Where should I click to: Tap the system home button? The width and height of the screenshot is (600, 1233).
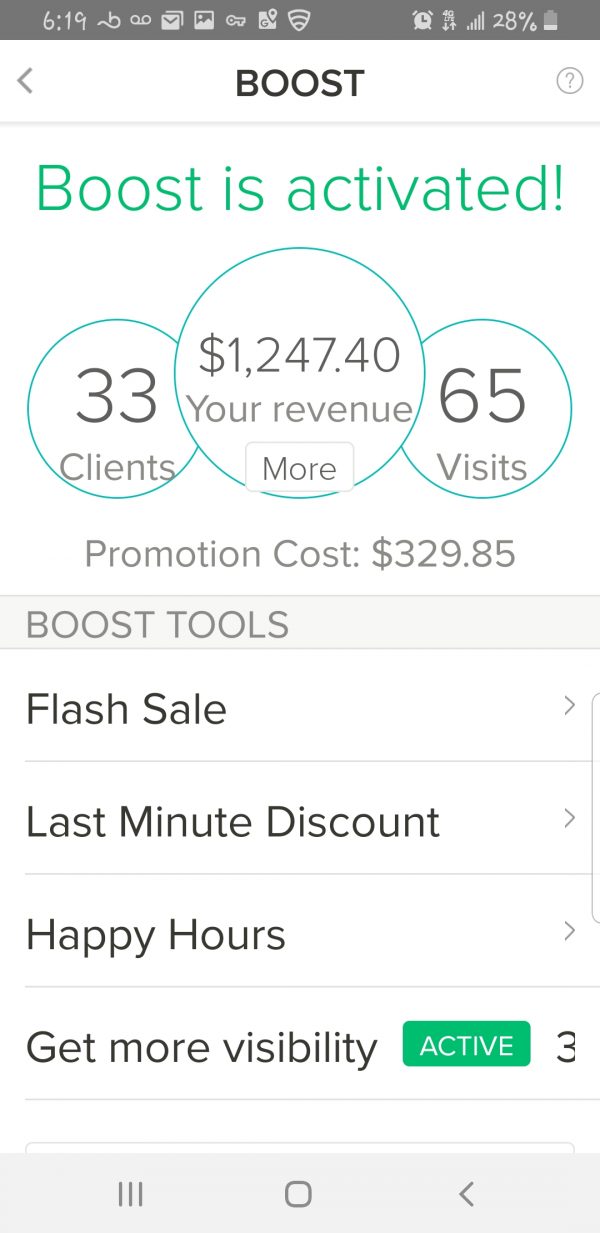(x=298, y=1193)
